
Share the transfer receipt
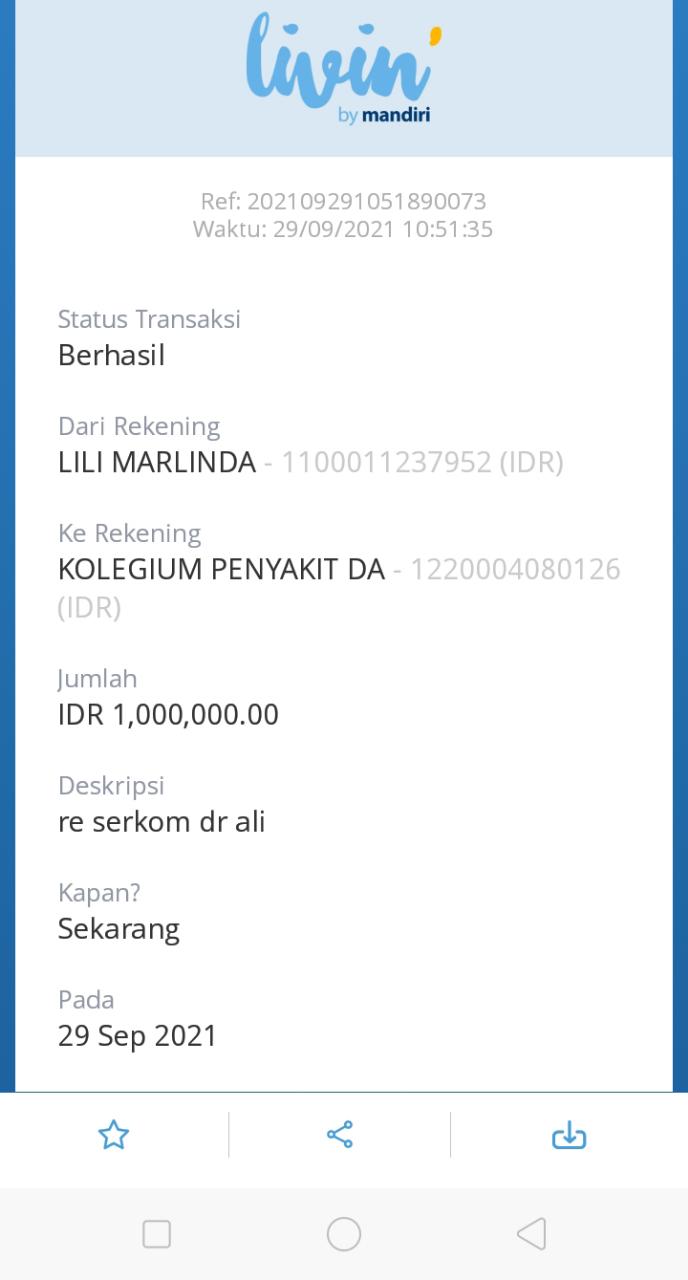(x=340, y=1135)
